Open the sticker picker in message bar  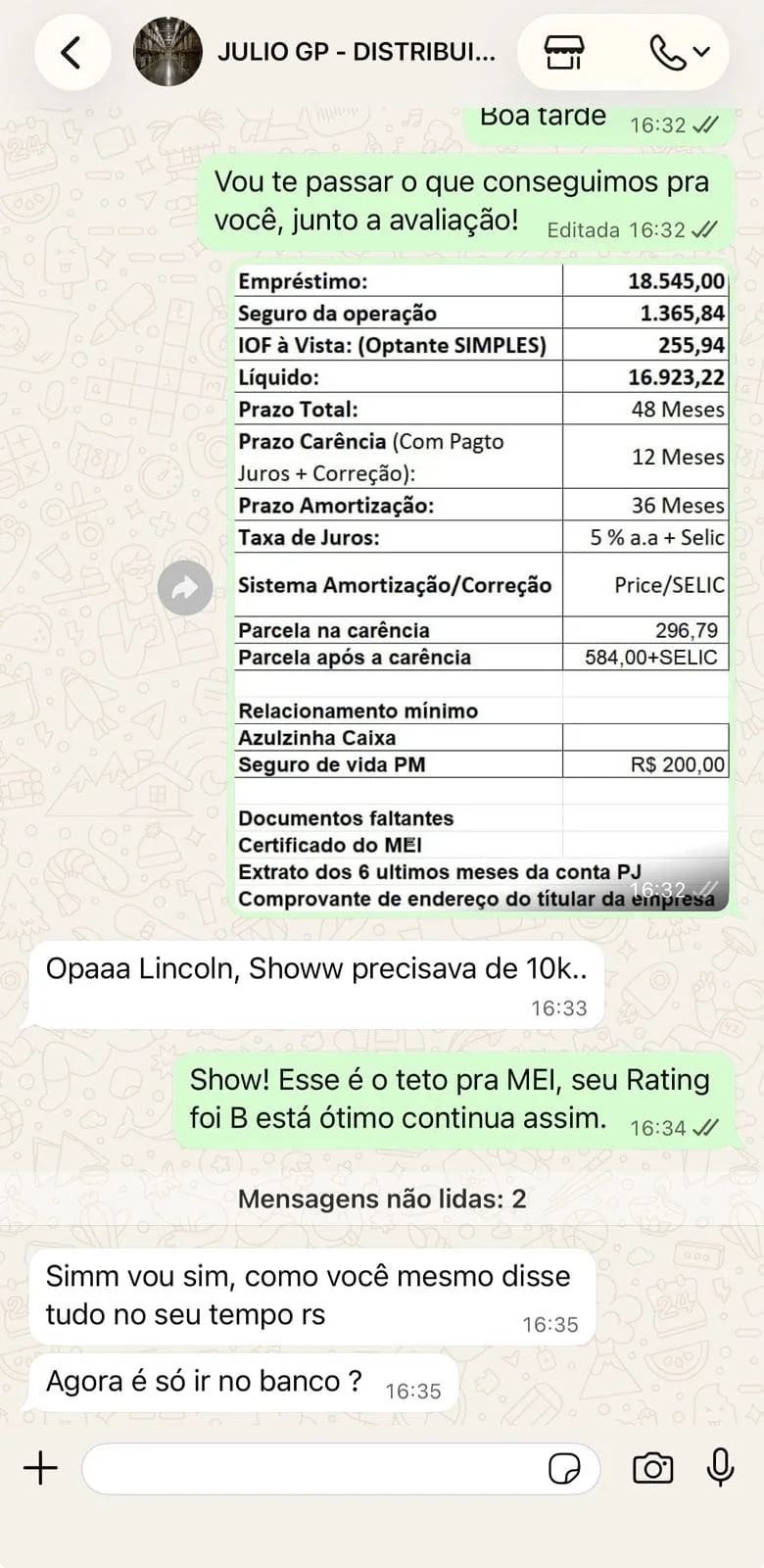566,1467
